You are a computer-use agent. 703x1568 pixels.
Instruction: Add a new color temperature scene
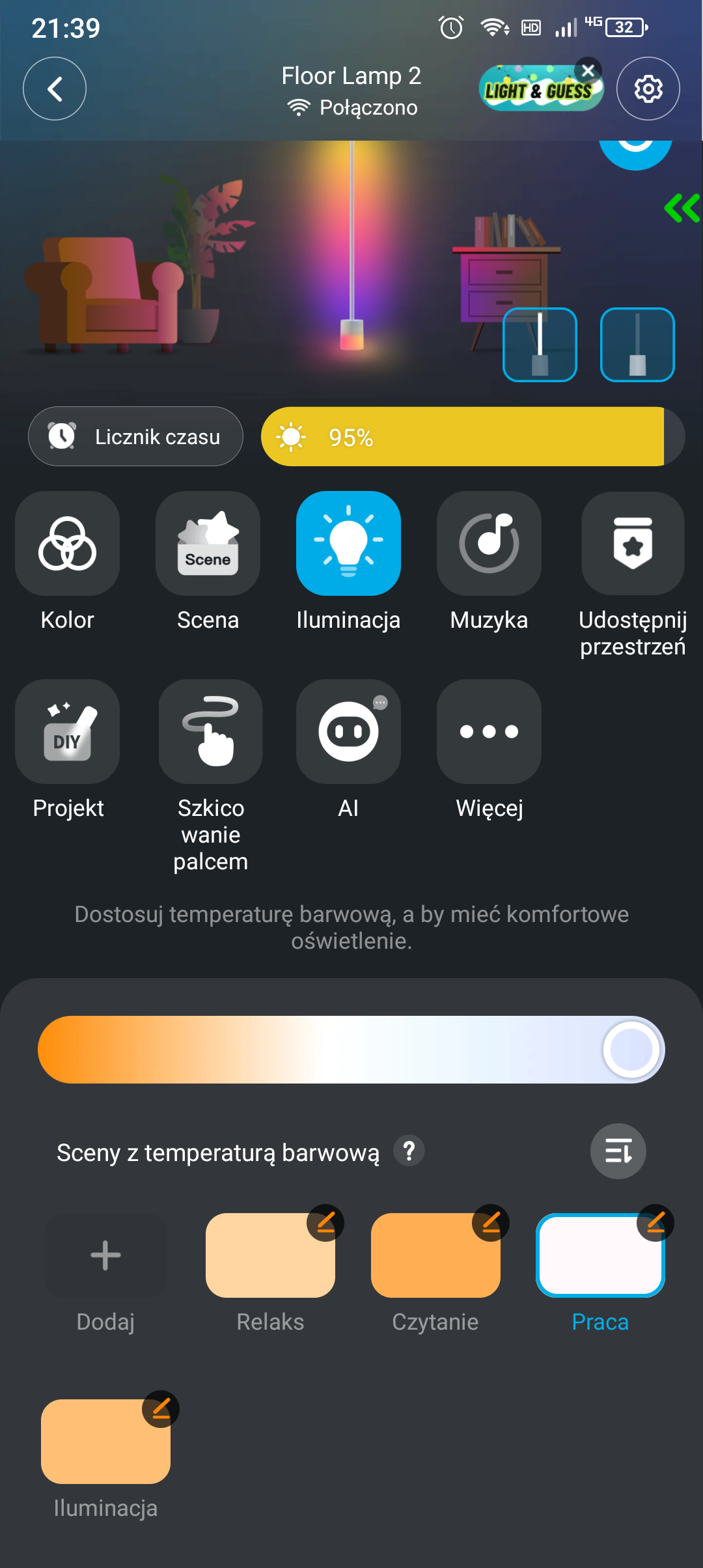(x=105, y=1255)
